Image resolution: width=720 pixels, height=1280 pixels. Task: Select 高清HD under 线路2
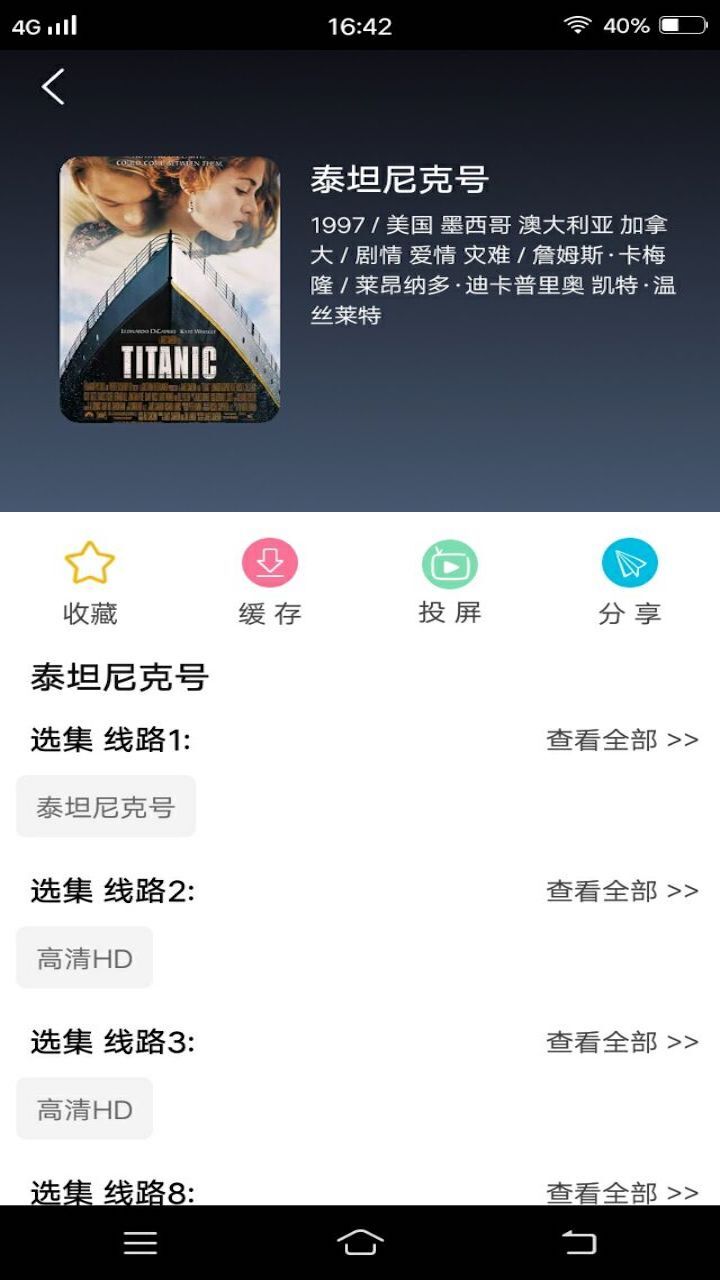85,958
